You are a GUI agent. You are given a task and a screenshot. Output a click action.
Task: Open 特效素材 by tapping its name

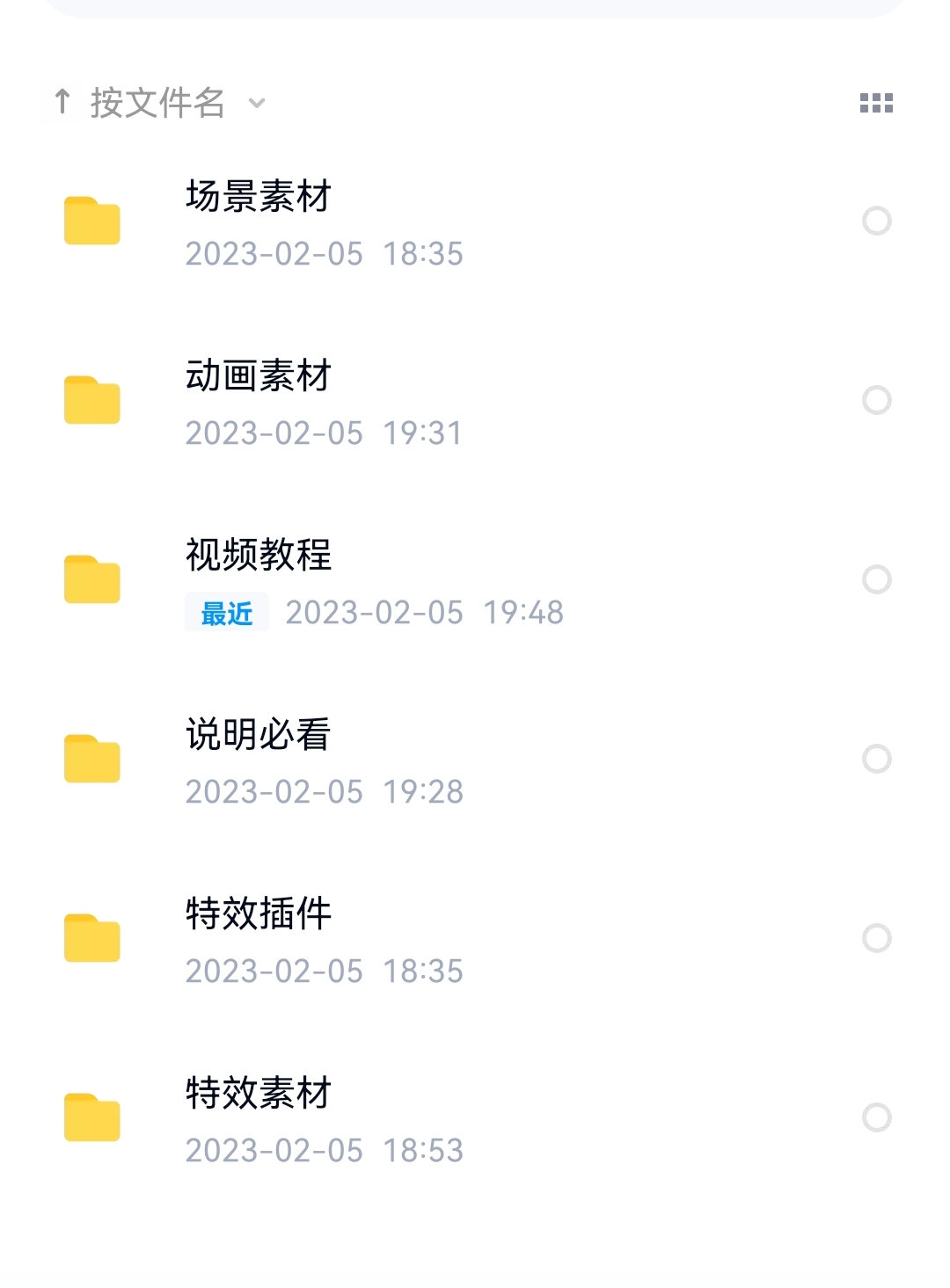(259, 1094)
